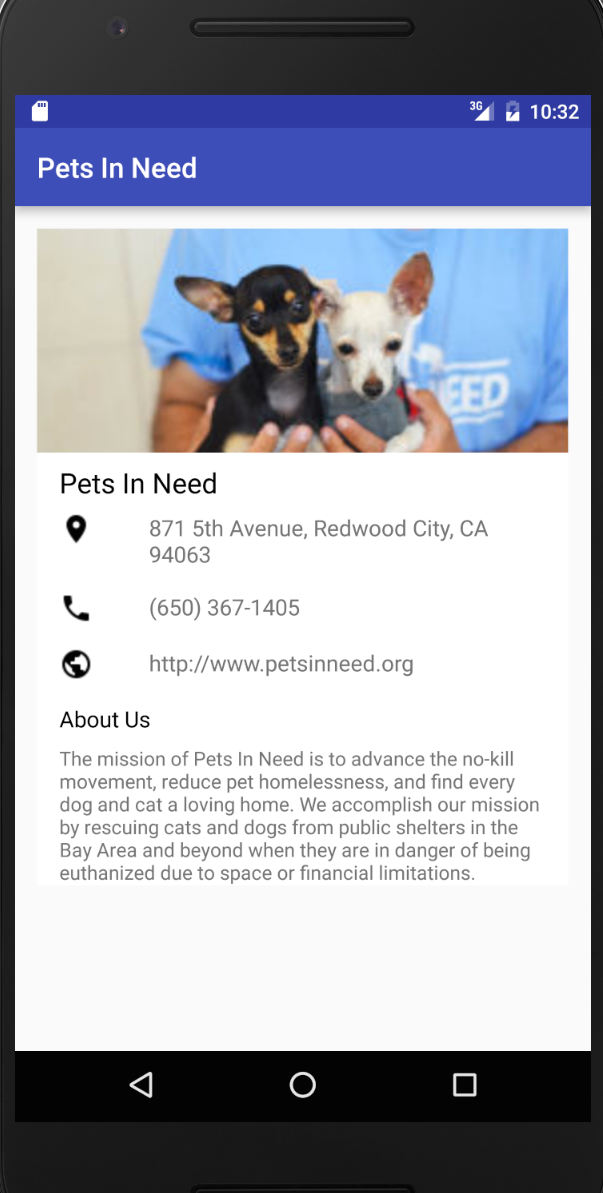Visit the petsinneed.org website link
Image resolution: width=603 pixels, height=1193 pixels.
[x=281, y=664]
